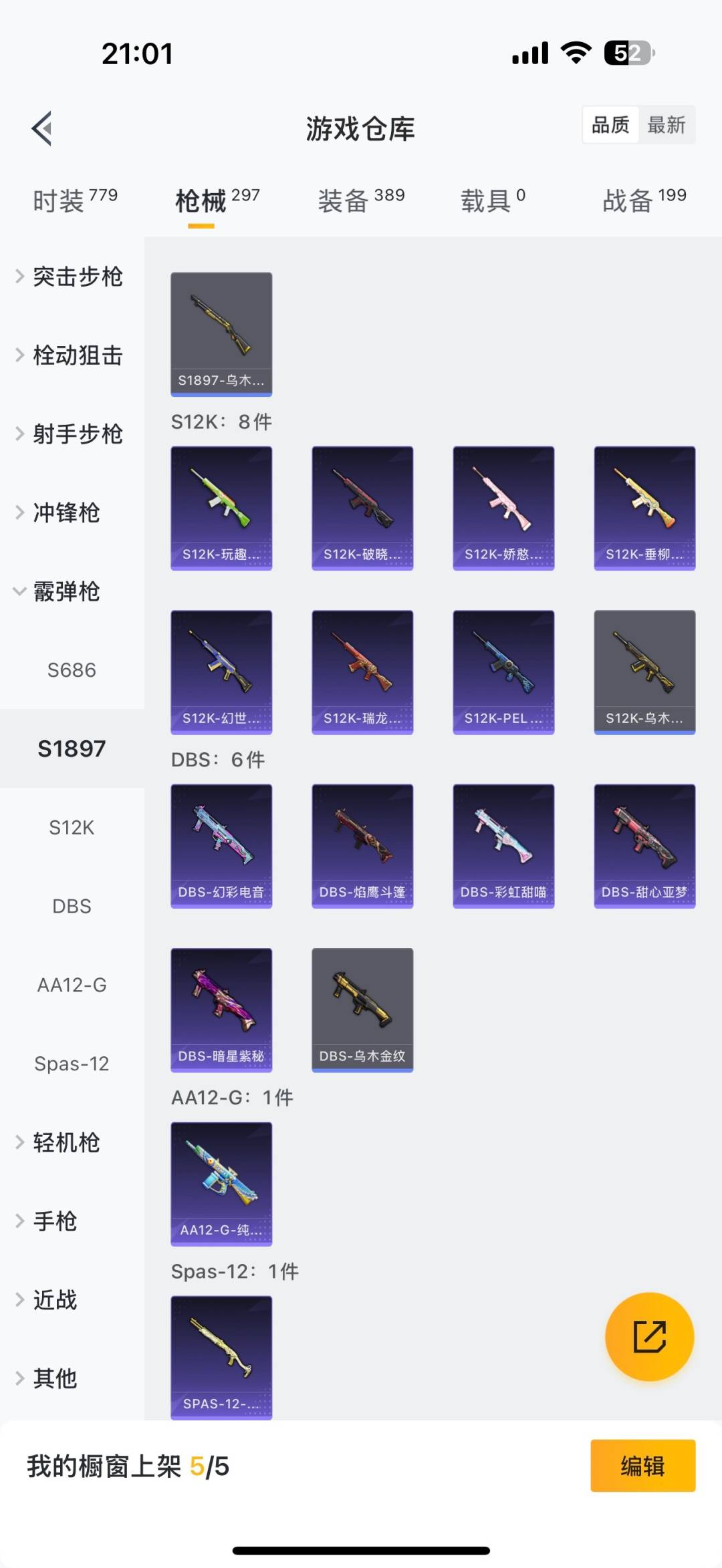Collapse the 霰弹枪 category

point(67,591)
